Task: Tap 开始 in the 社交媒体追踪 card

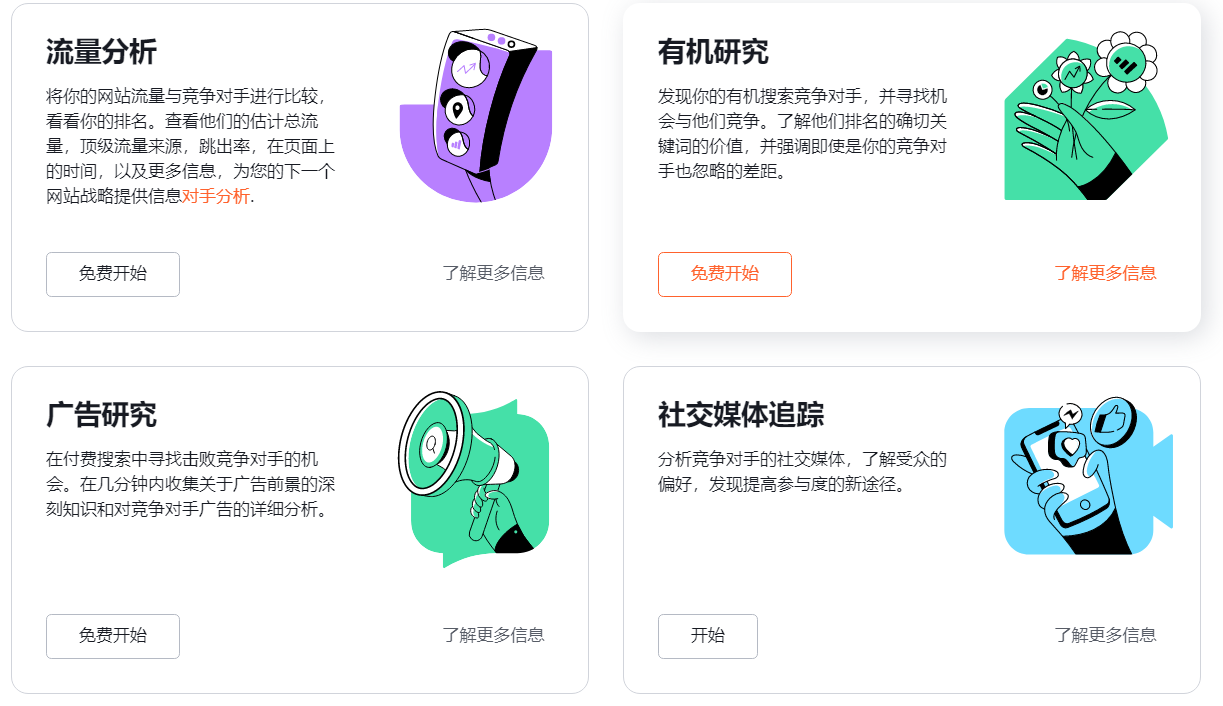Action: coord(708,636)
